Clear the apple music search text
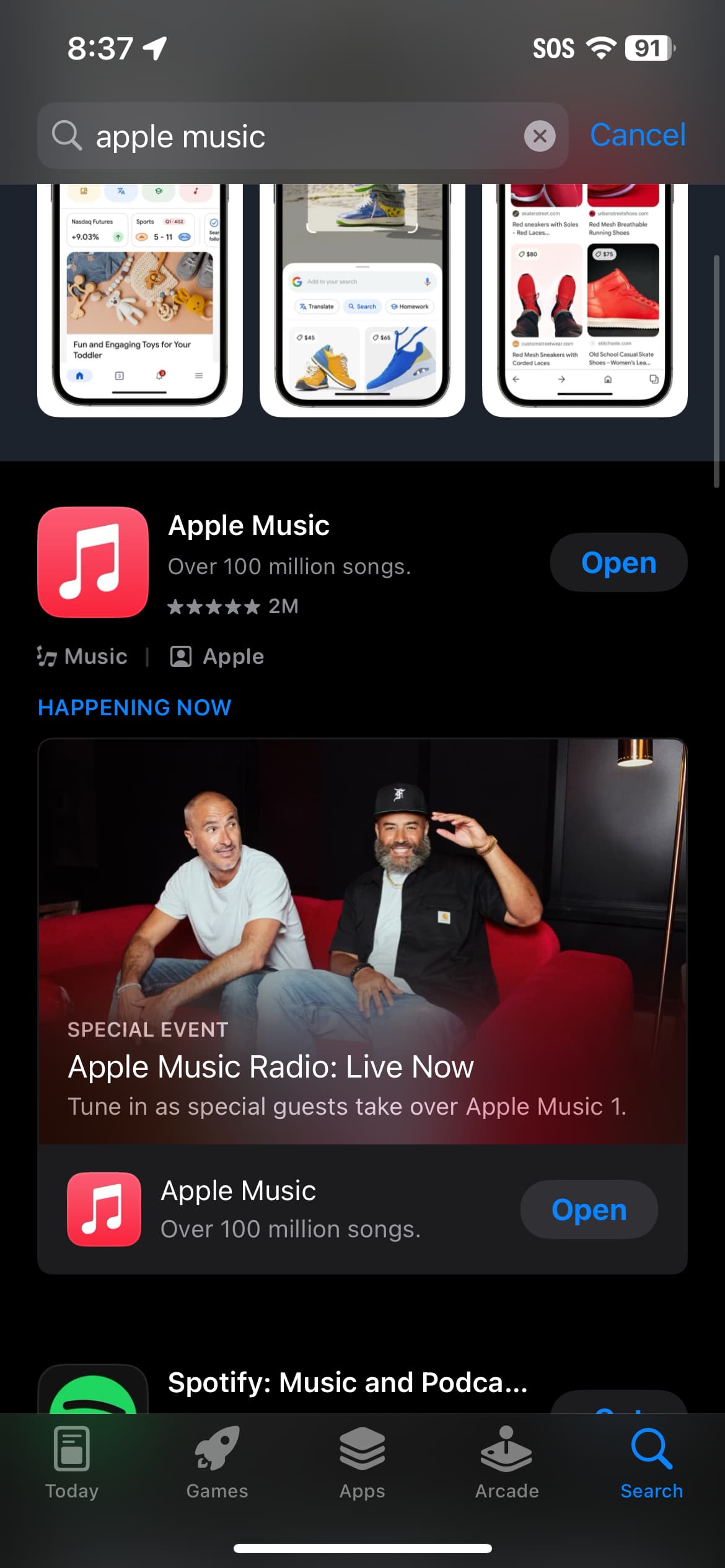This screenshot has height=1568, width=725. (540, 136)
